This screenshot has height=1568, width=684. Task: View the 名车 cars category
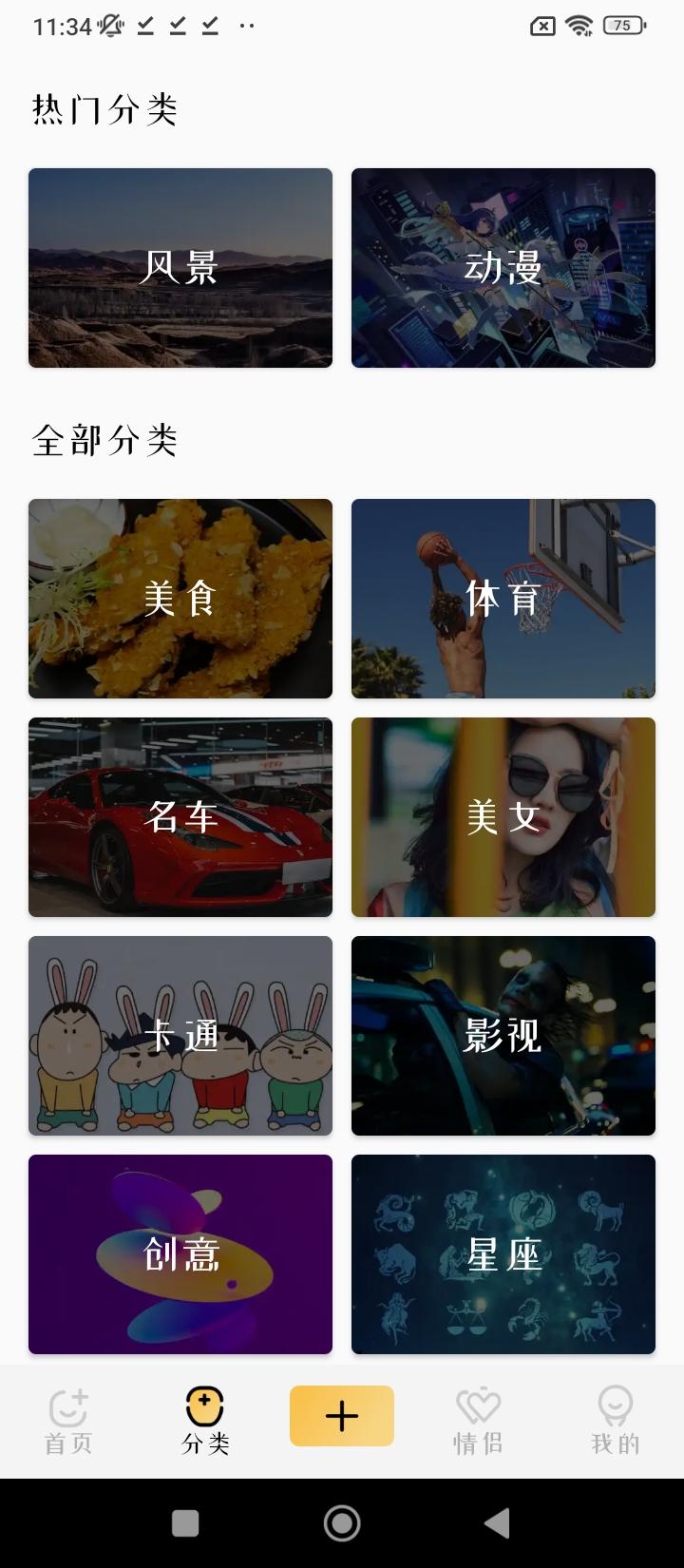(180, 817)
